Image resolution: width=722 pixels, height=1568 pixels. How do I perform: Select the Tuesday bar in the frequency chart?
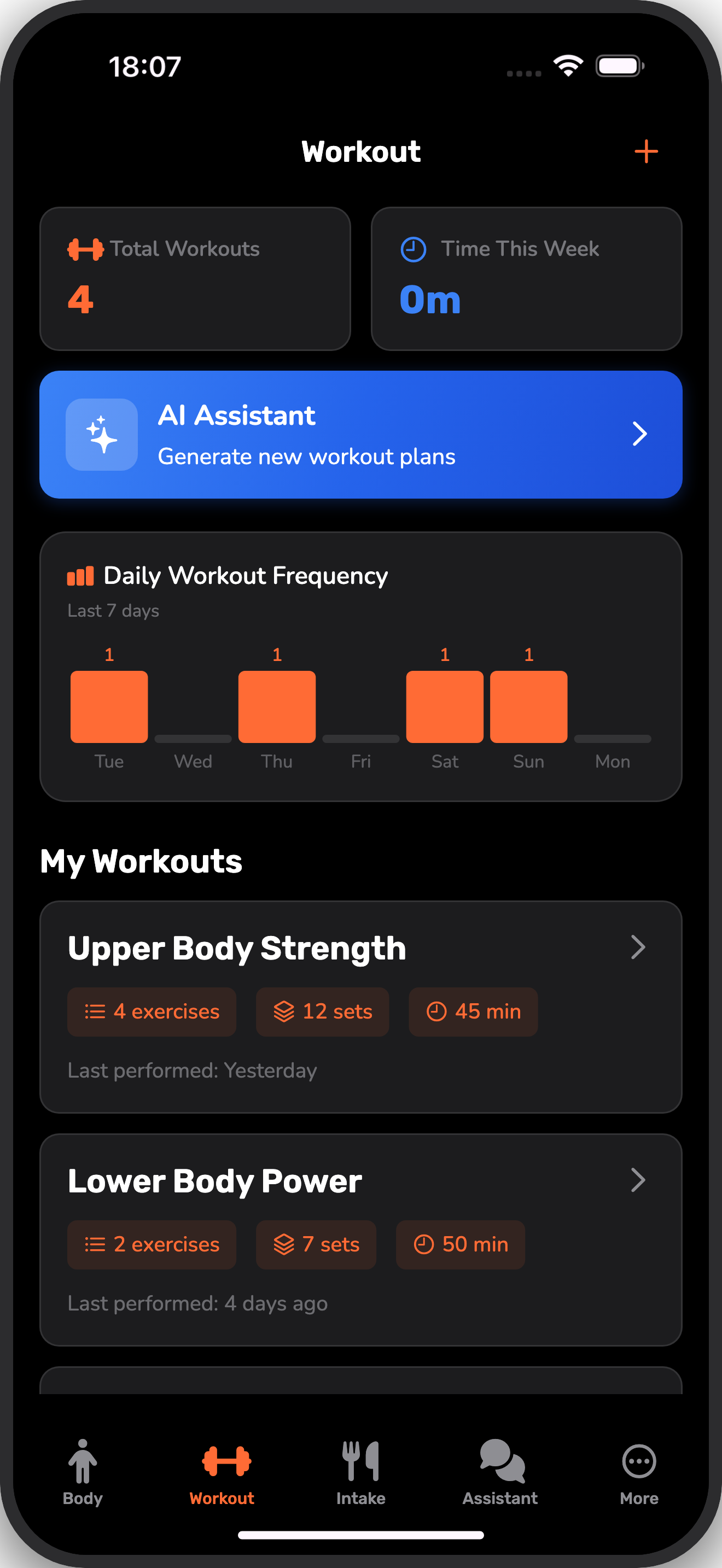point(109,707)
